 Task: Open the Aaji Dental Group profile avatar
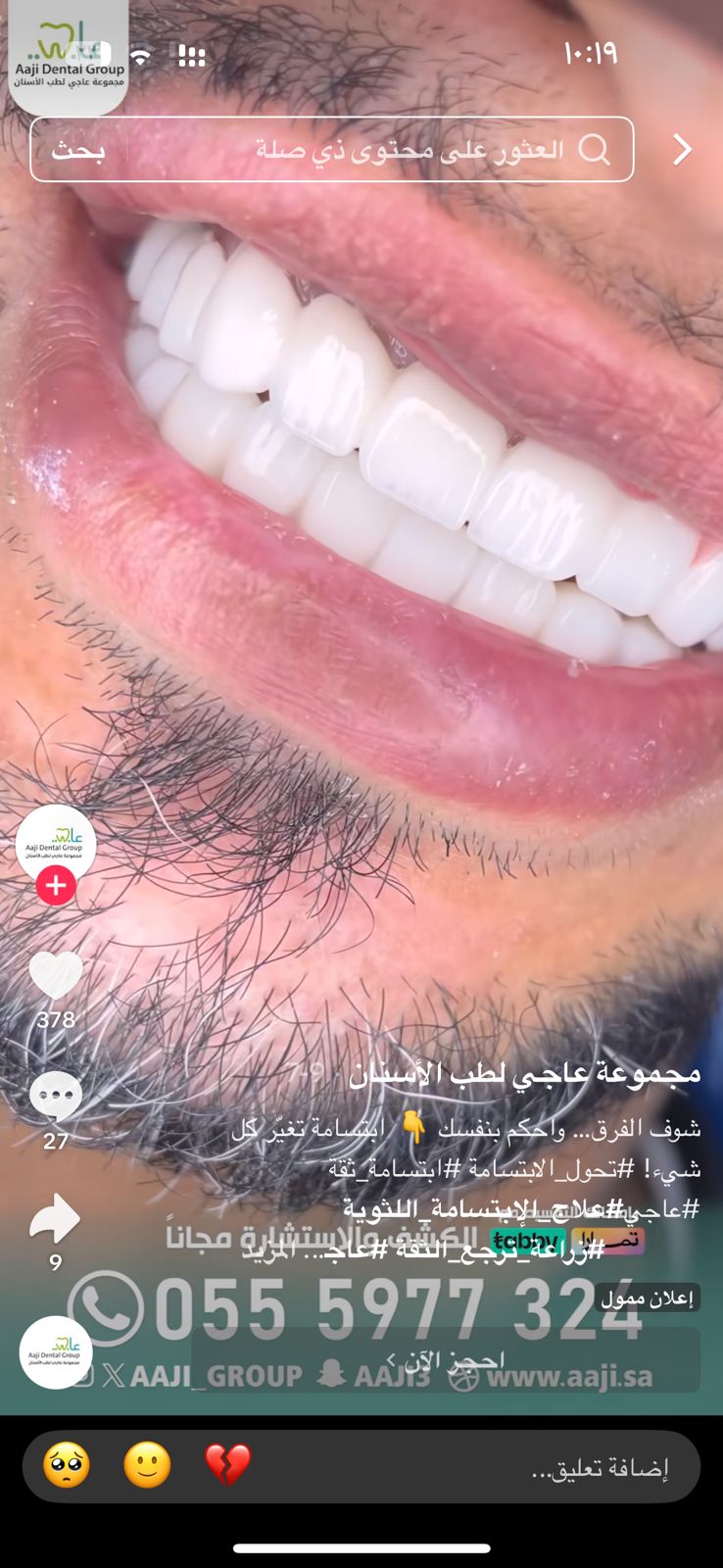56,843
